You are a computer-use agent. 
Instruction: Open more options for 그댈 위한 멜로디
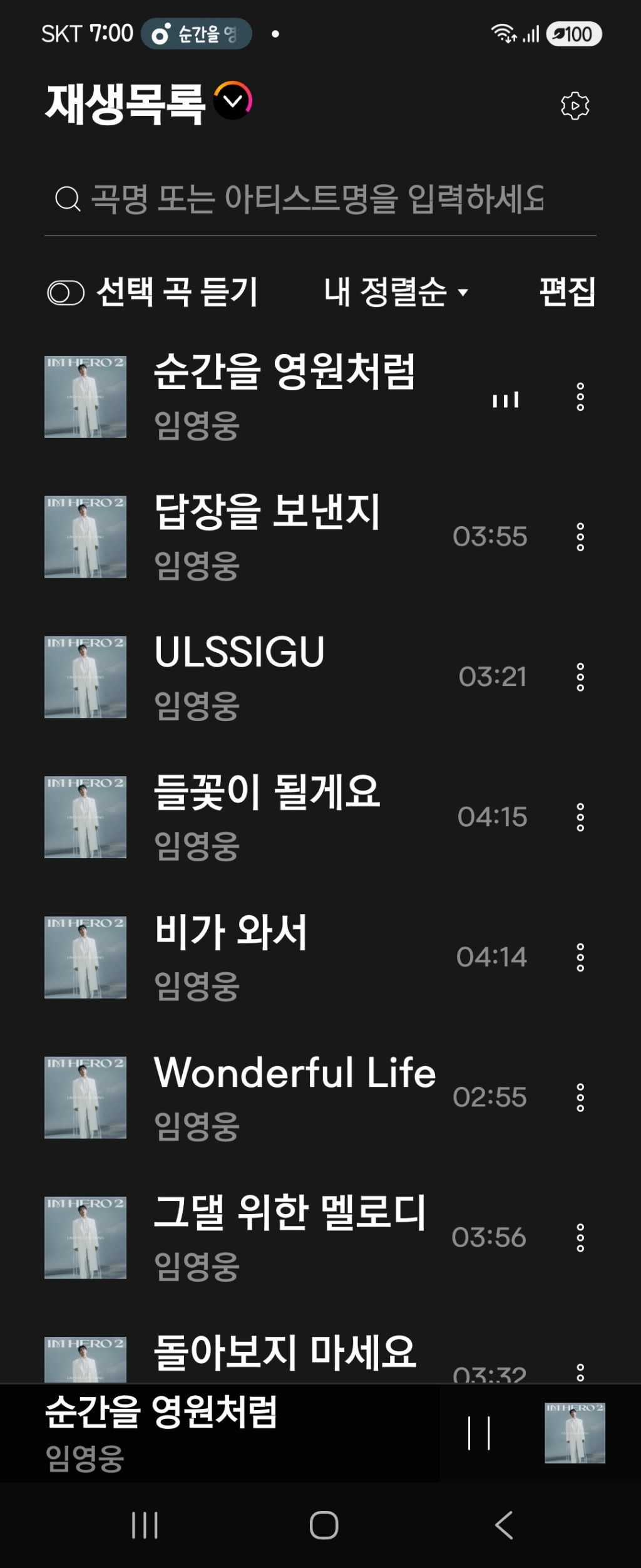580,1238
